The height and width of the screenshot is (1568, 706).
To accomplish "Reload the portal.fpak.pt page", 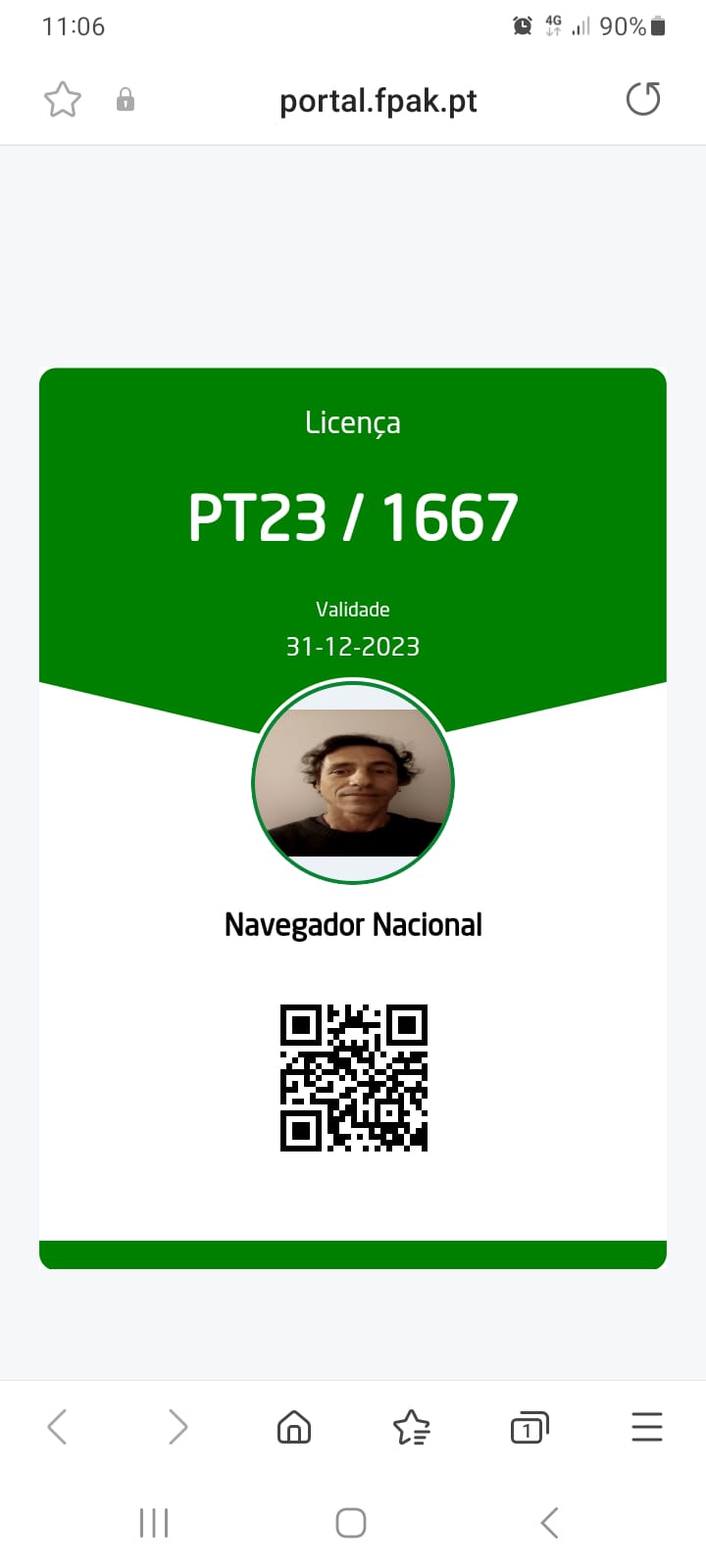I will pos(643,99).
